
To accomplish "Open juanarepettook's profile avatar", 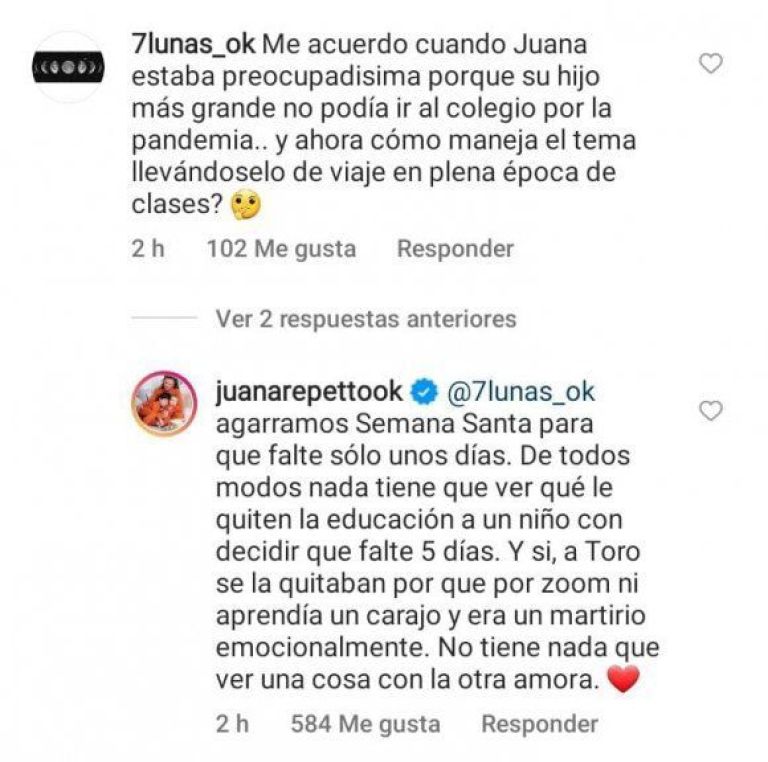I will point(163,403).
